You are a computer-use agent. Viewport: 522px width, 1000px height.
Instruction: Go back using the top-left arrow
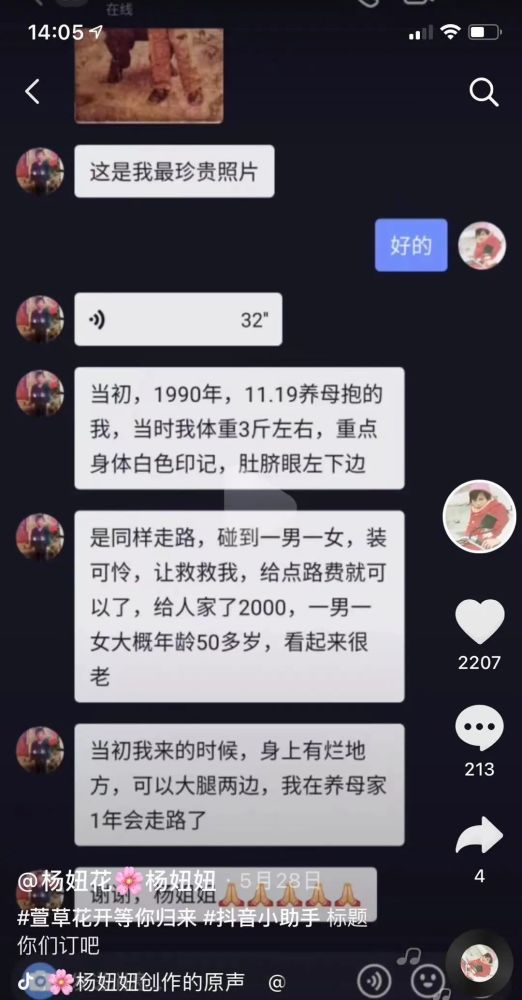[33, 92]
